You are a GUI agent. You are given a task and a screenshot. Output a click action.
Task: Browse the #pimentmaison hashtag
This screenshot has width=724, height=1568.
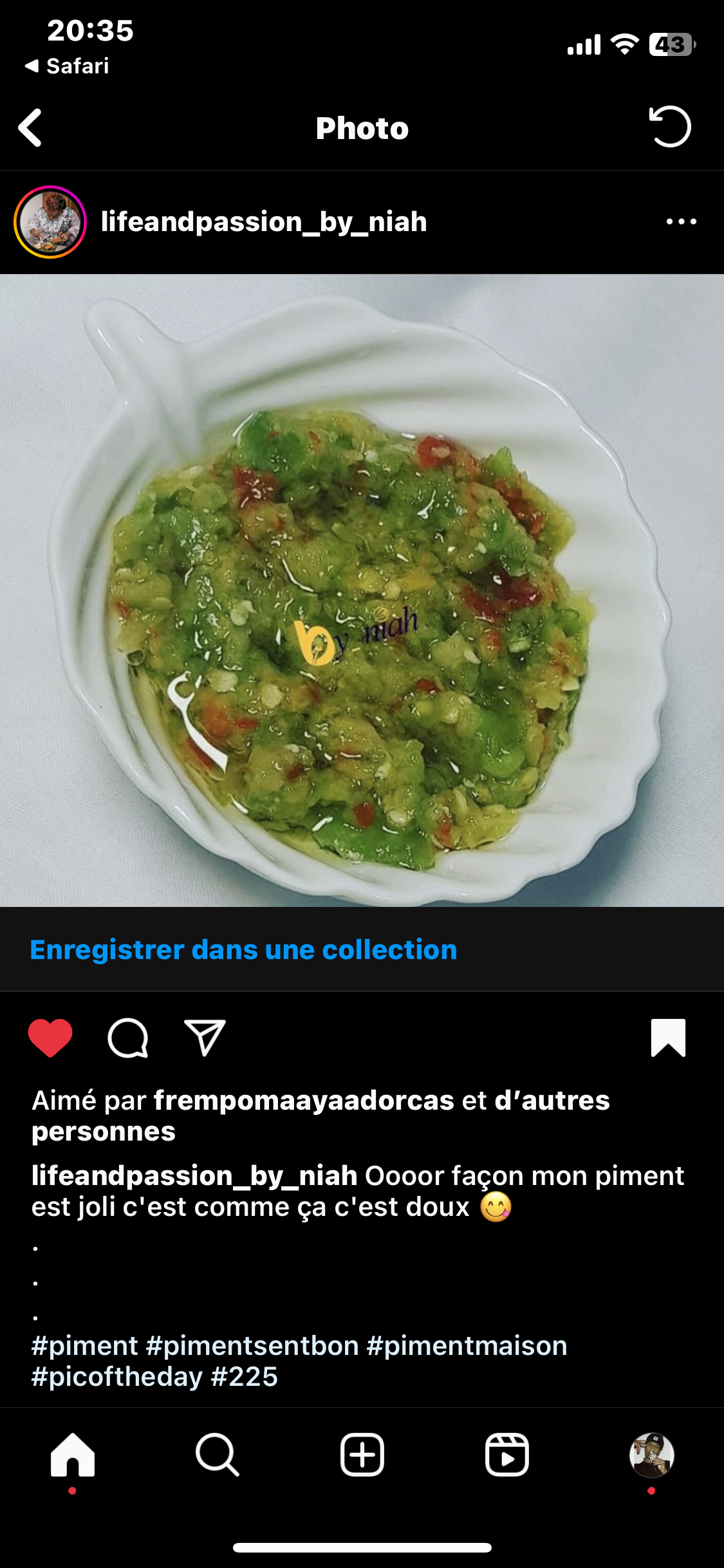[x=467, y=1346]
